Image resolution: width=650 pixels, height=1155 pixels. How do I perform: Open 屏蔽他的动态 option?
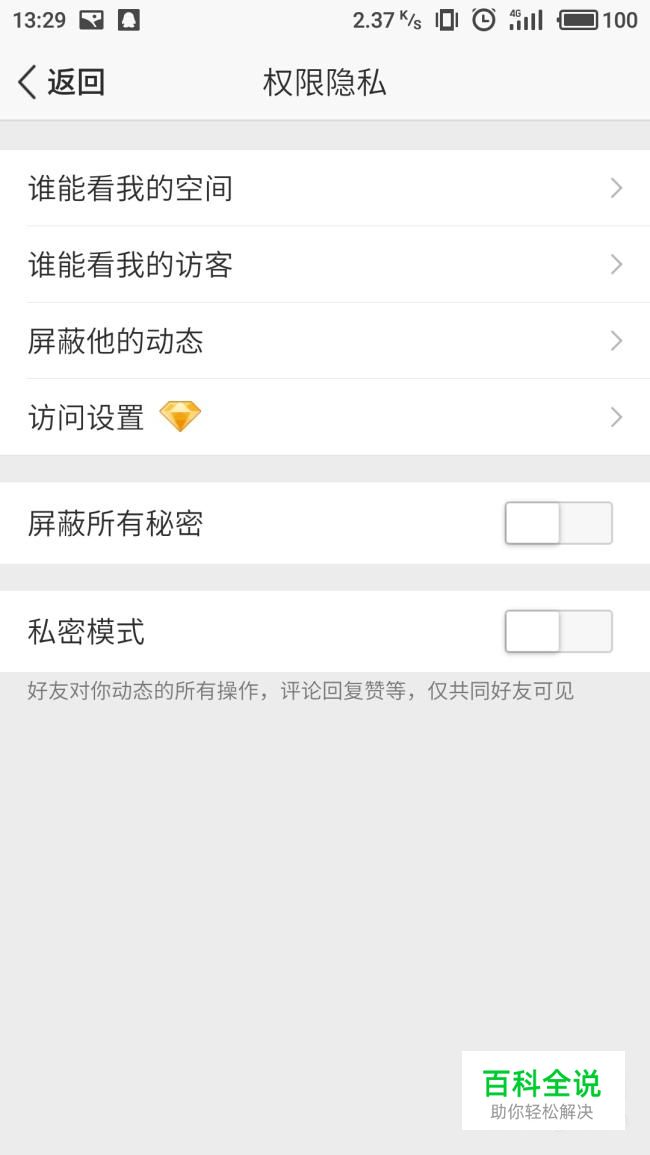(325, 341)
